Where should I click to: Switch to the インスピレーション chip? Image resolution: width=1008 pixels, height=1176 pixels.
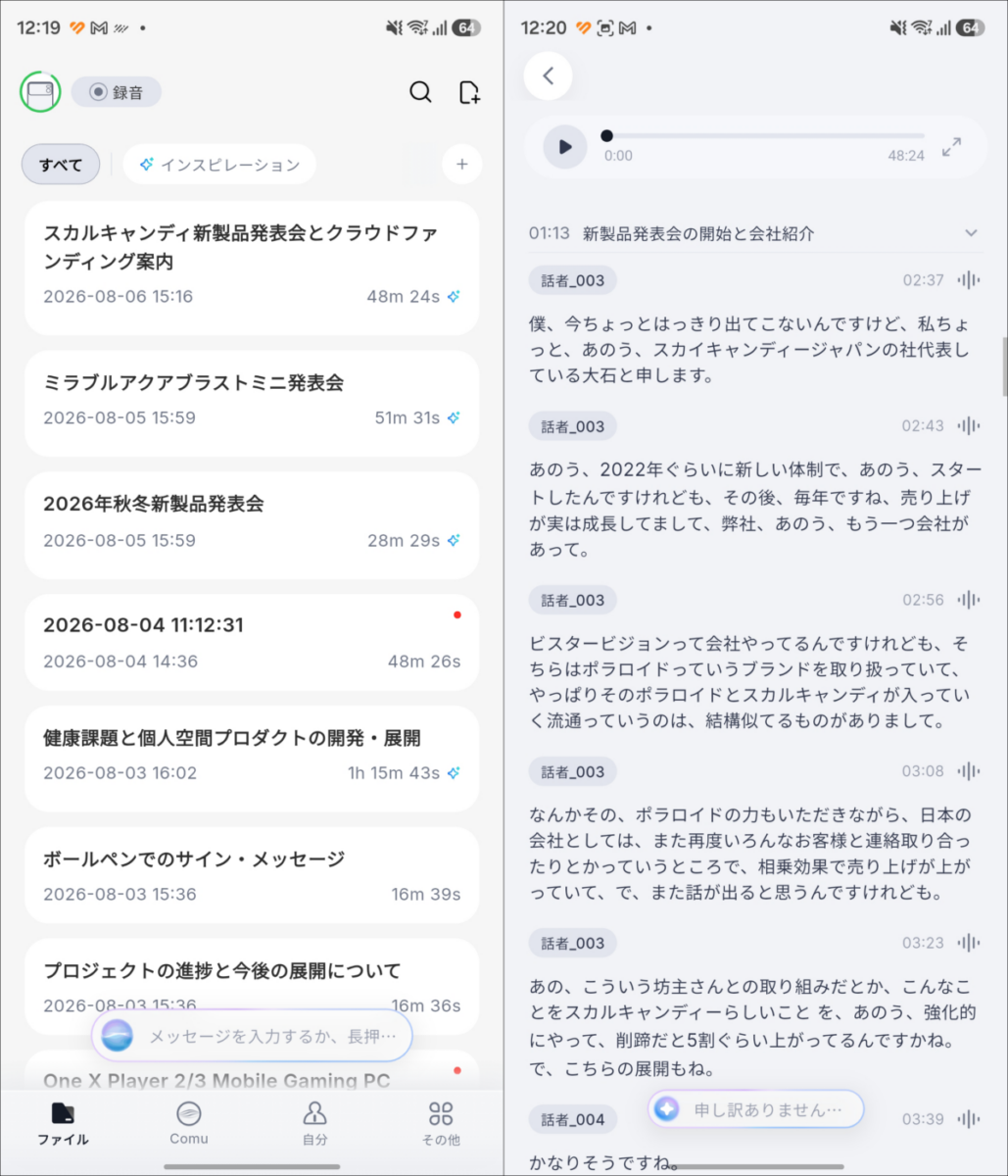coord(219,165)
